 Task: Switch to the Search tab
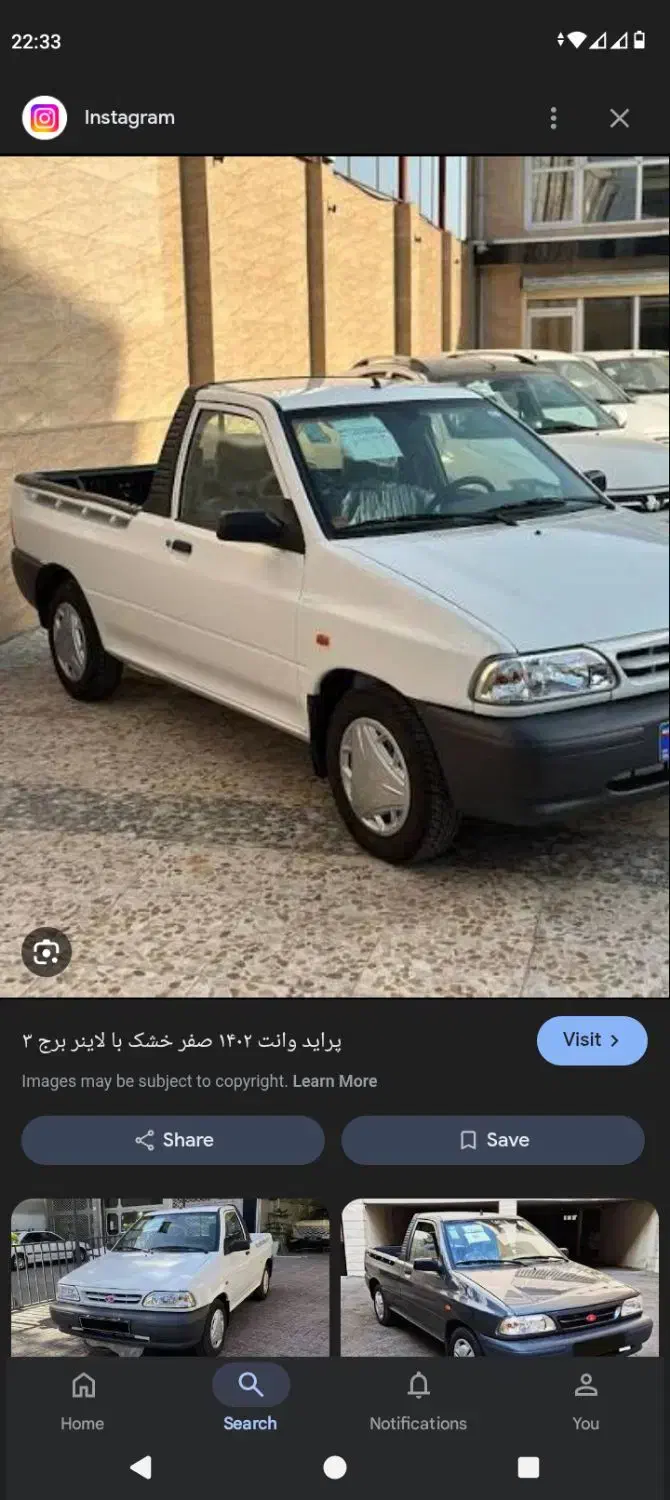(250, 1400)
